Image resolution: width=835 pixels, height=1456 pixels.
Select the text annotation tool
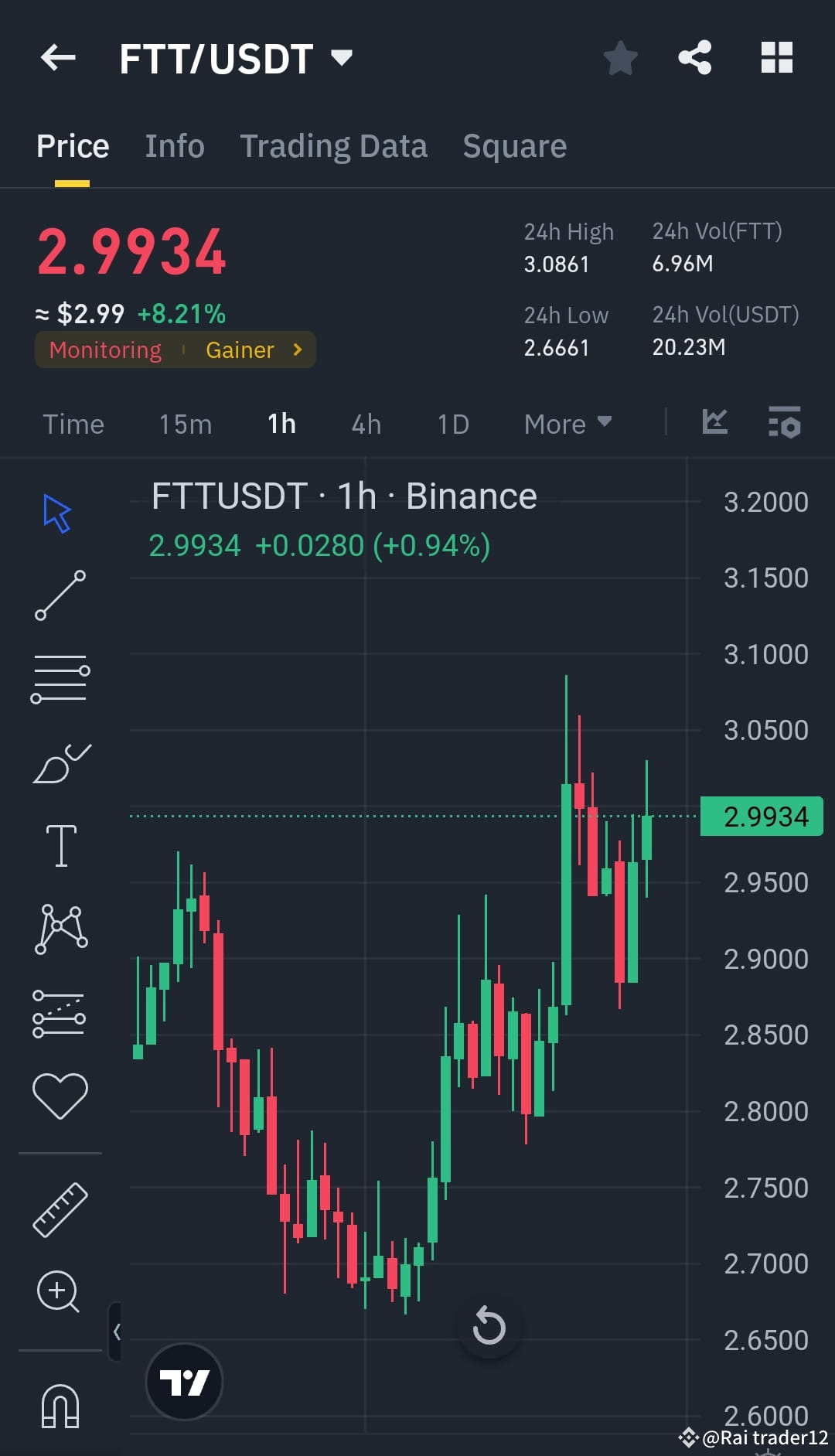(x=60, y=844)
